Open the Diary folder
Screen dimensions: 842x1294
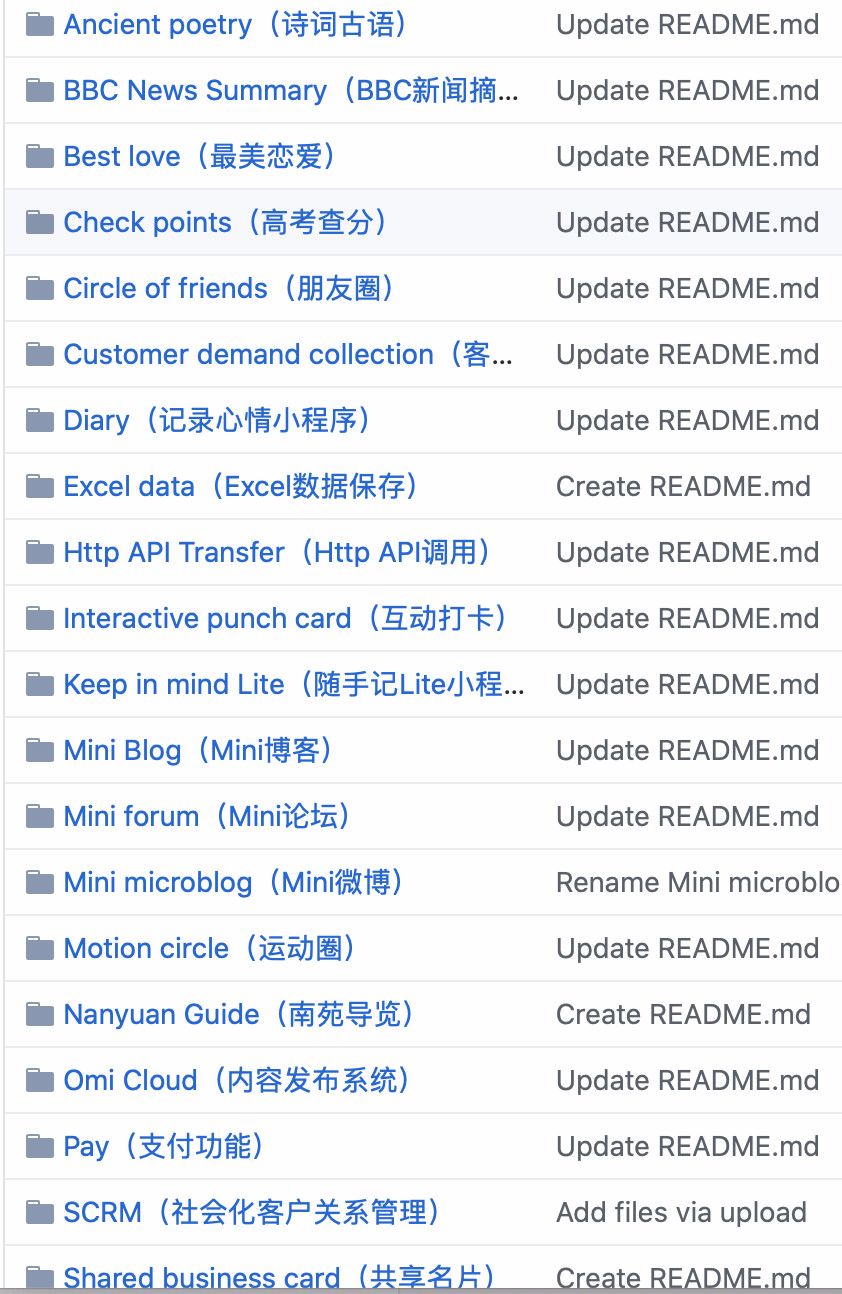[218, 420]
